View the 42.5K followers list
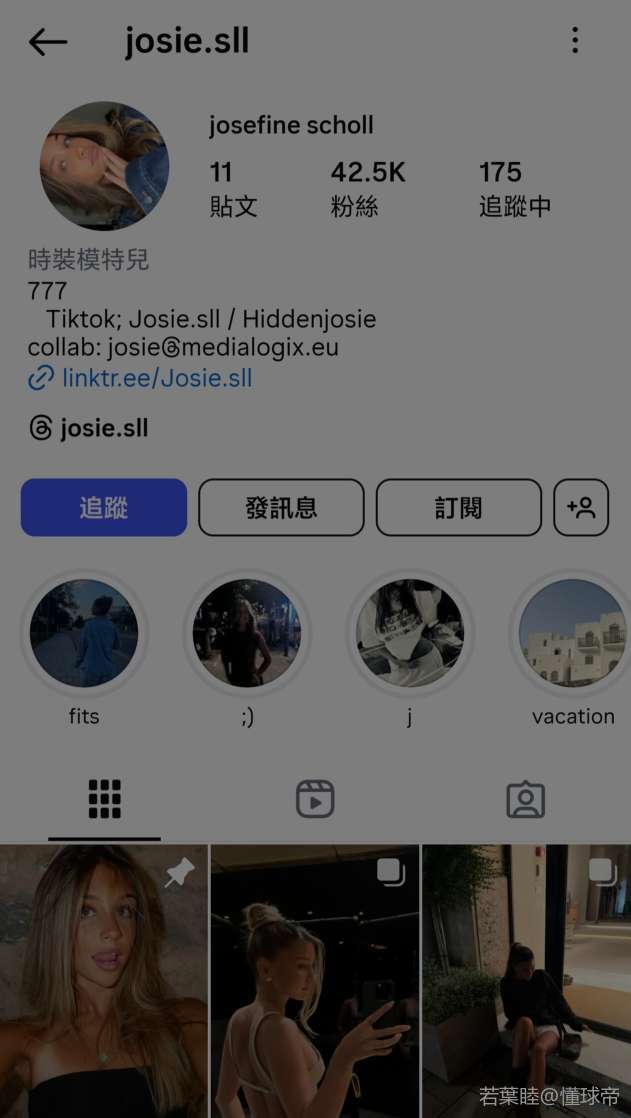The width and height of the screenshot is (631, 1118). click(367, 188)
